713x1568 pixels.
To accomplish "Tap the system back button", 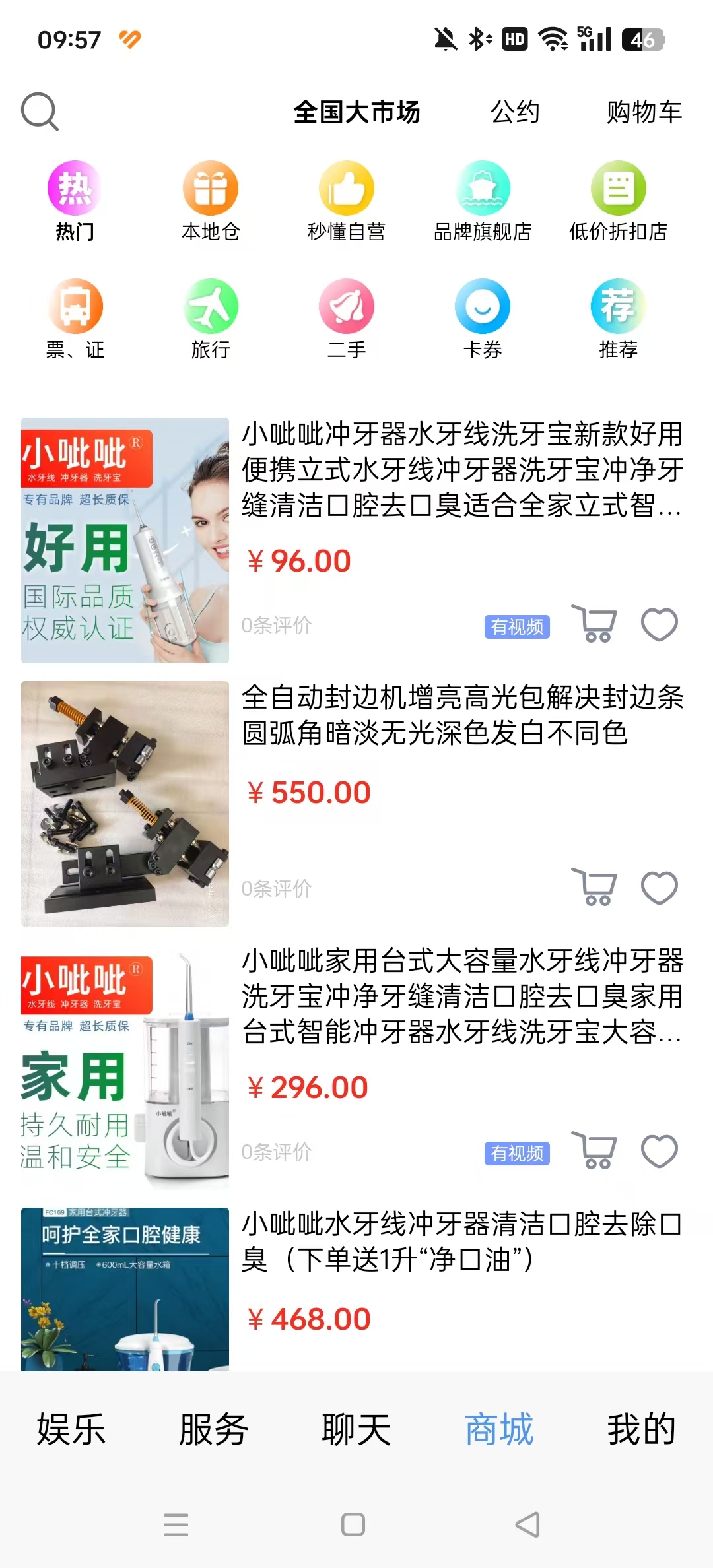I will tap(527, 1524).
